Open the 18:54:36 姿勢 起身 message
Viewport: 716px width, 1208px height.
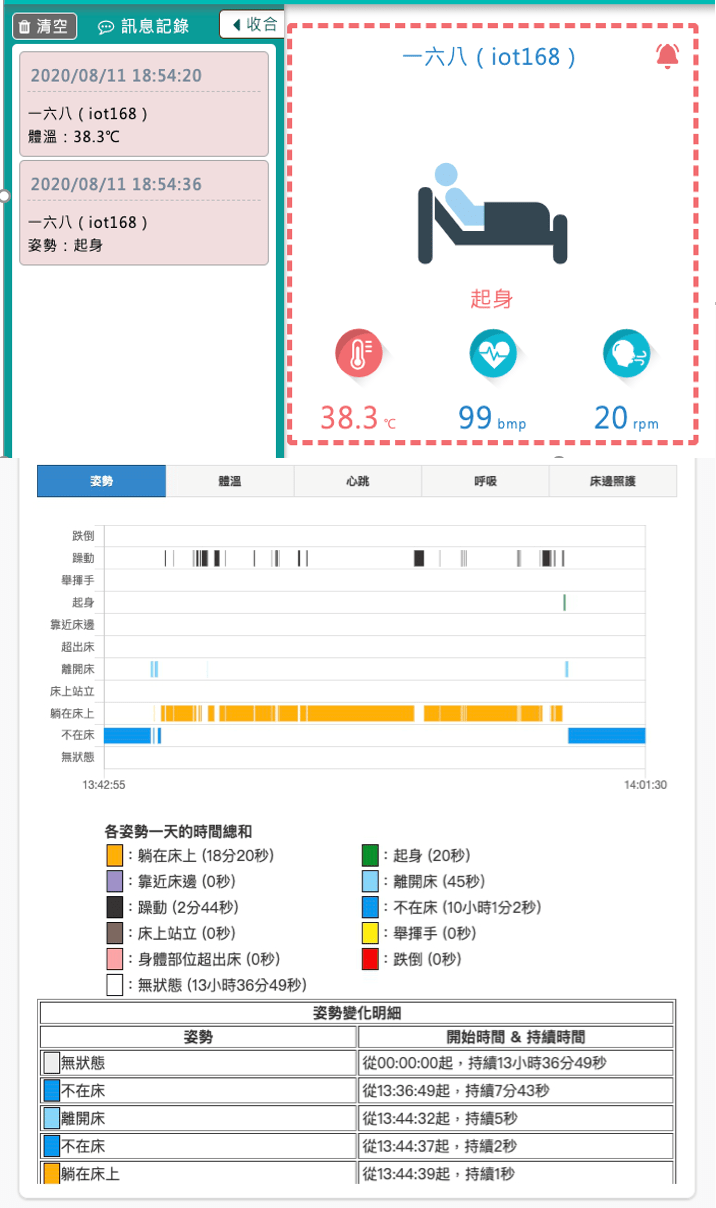pos(144,212)
